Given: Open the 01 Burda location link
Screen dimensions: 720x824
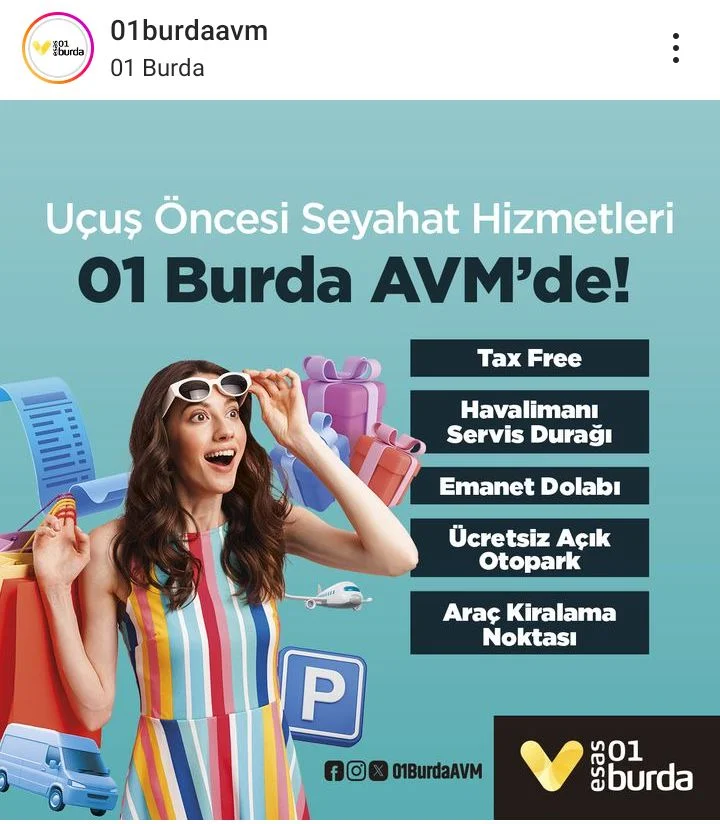Looking at the screenshot, I should [157, 68].
